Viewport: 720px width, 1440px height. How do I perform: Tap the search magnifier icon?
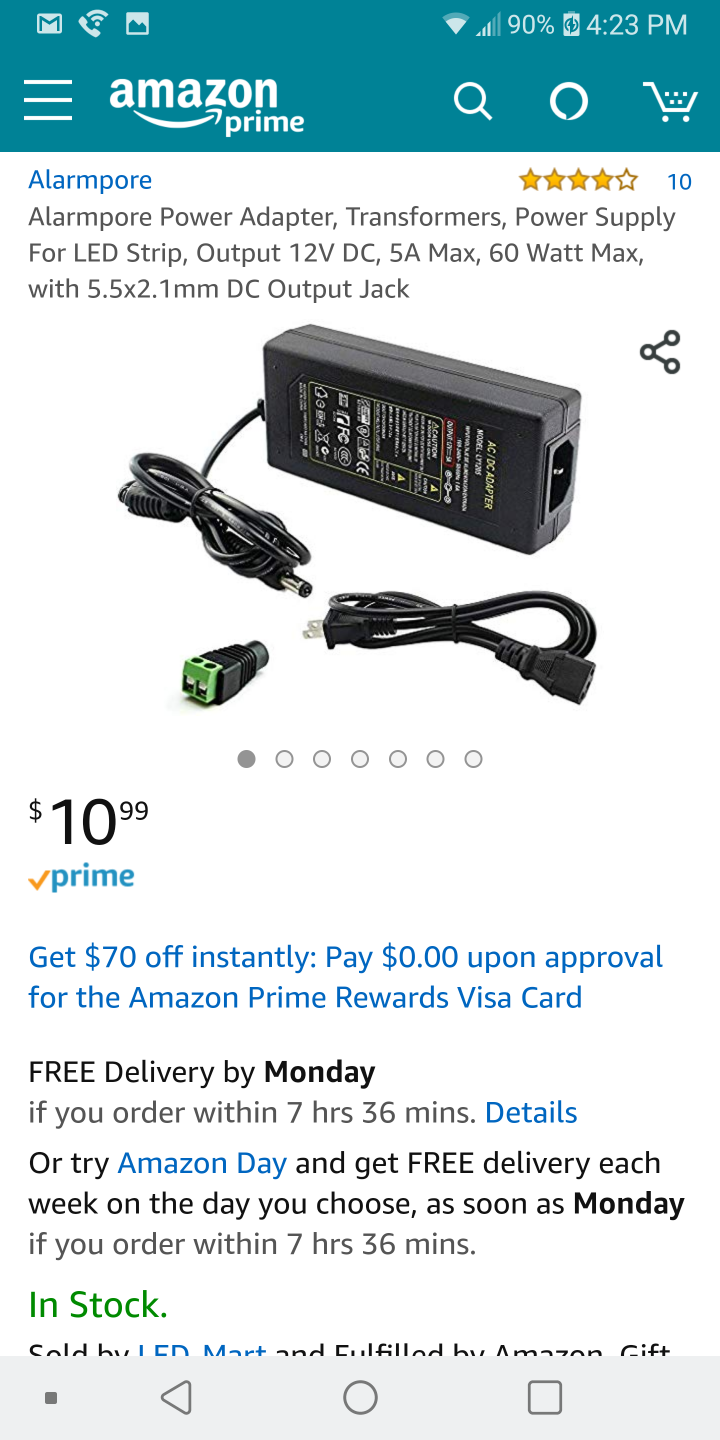pyautogui.click(x=472, y=101)
